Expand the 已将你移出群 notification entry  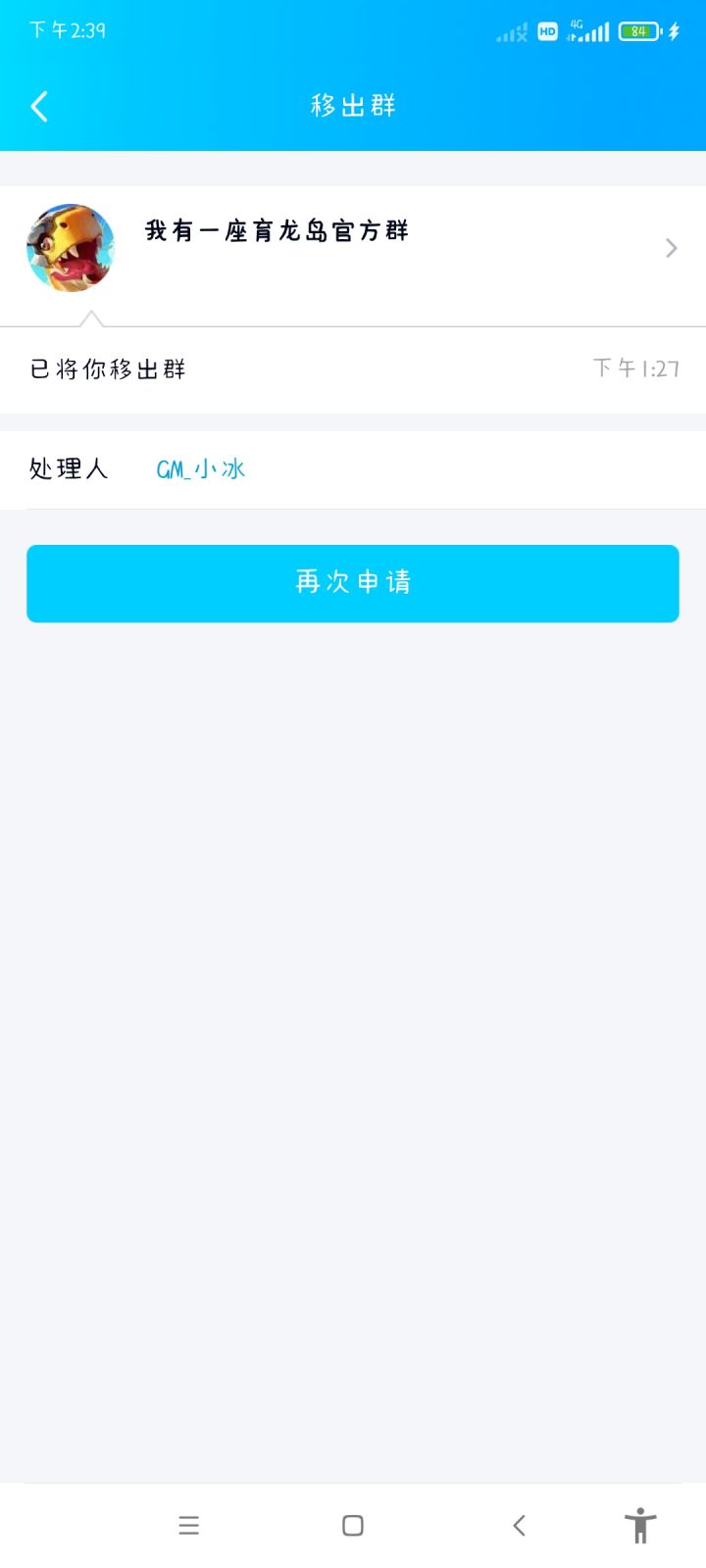pos(110,369)
